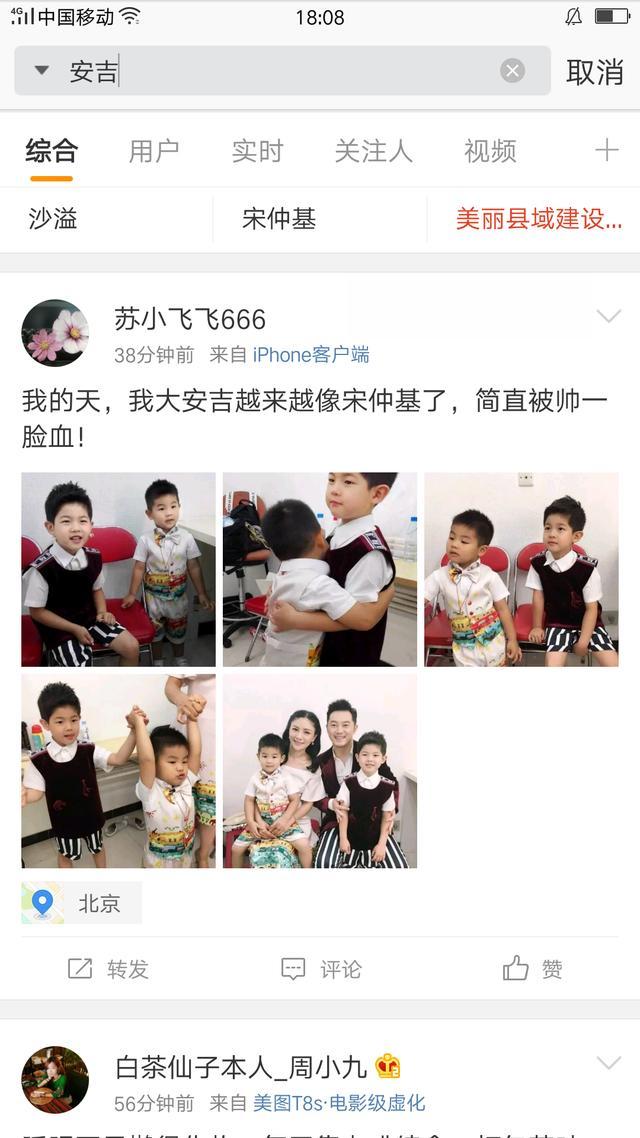Expand options chevron on 苏小飞飞666's post
Screen dimensions: 640x1138
pos(608,318)
